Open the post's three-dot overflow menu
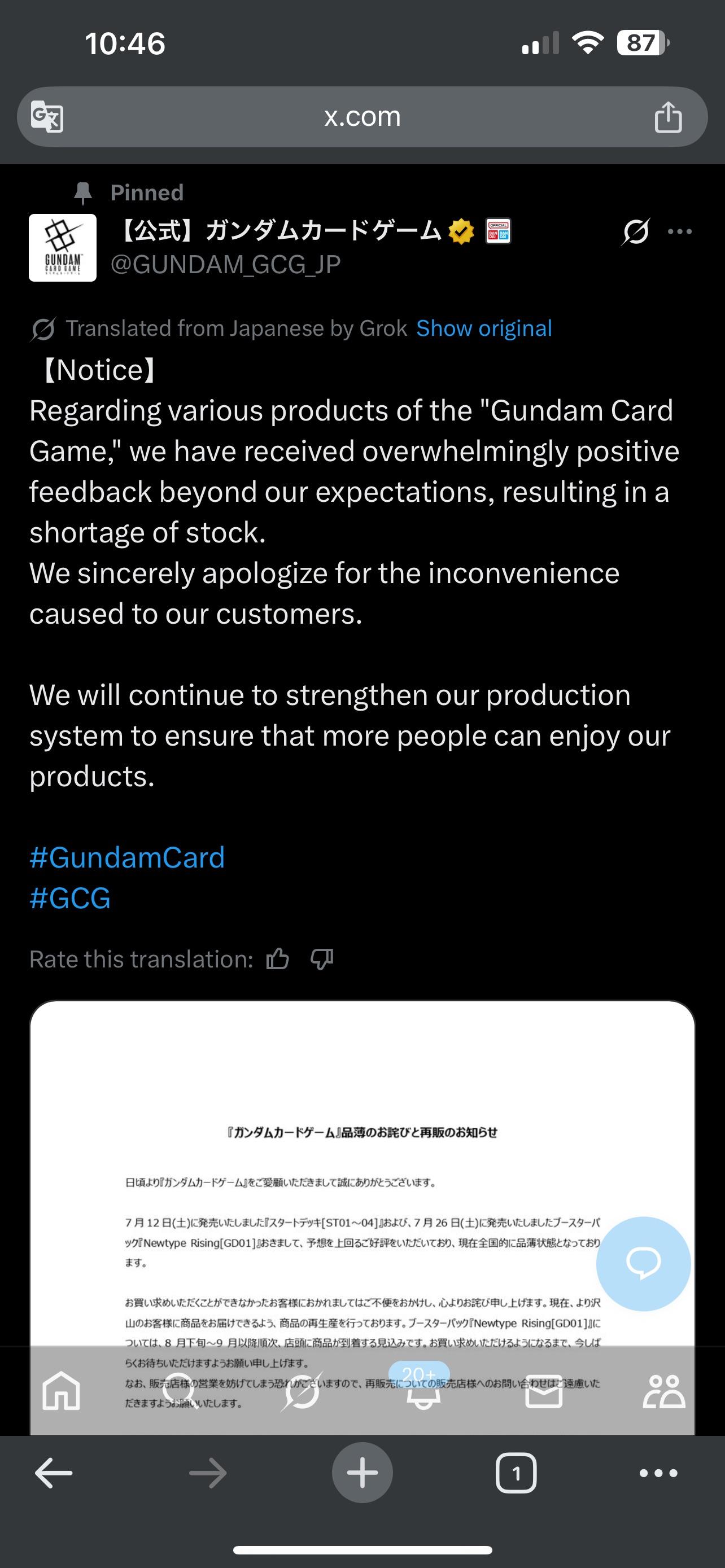Viewport: 725px width, 1568px height. pyautogui.click(x=679, y=231)
